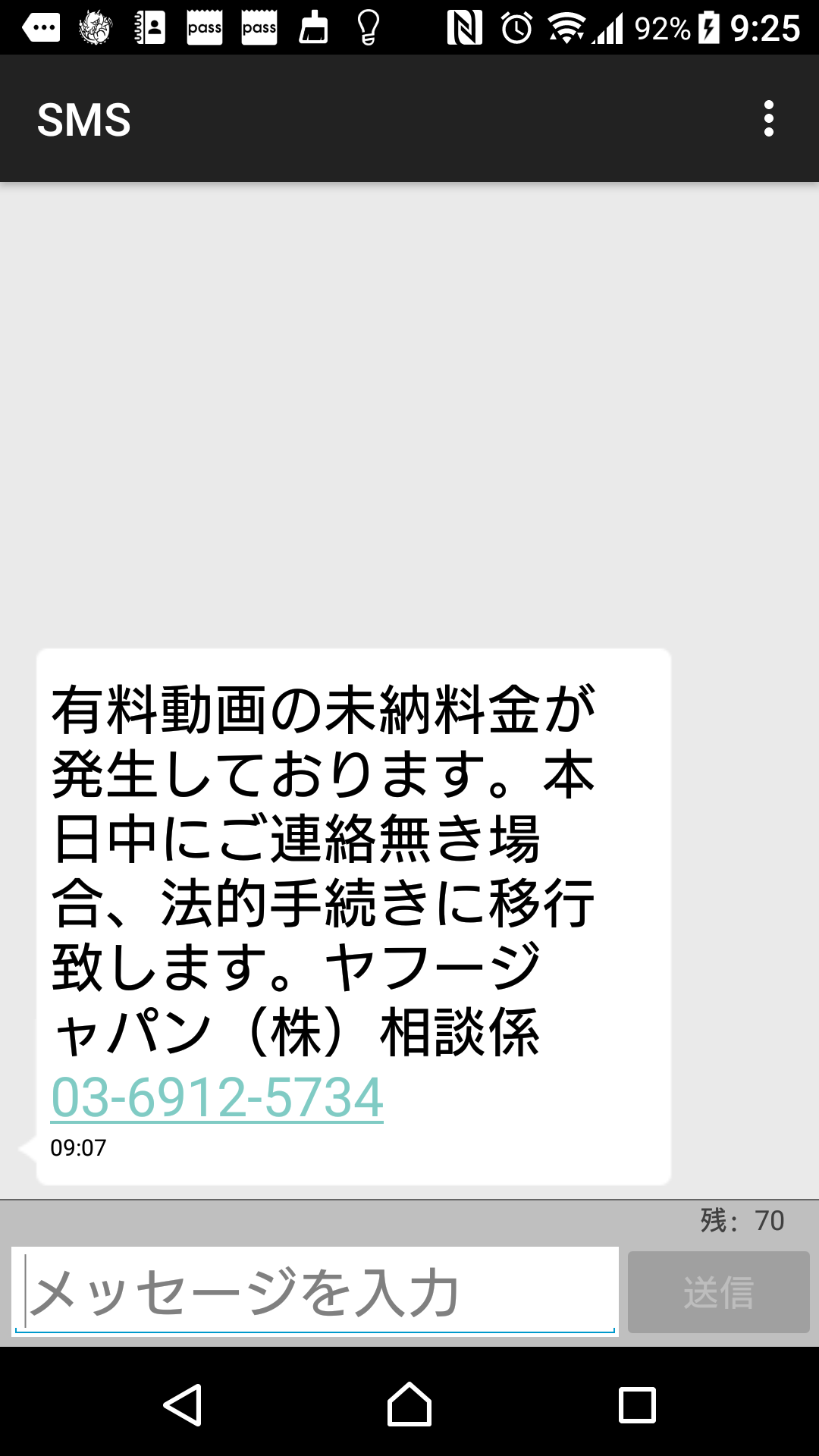
Task: Go back using the navigation bar
Action: (x=183, y=1405)
